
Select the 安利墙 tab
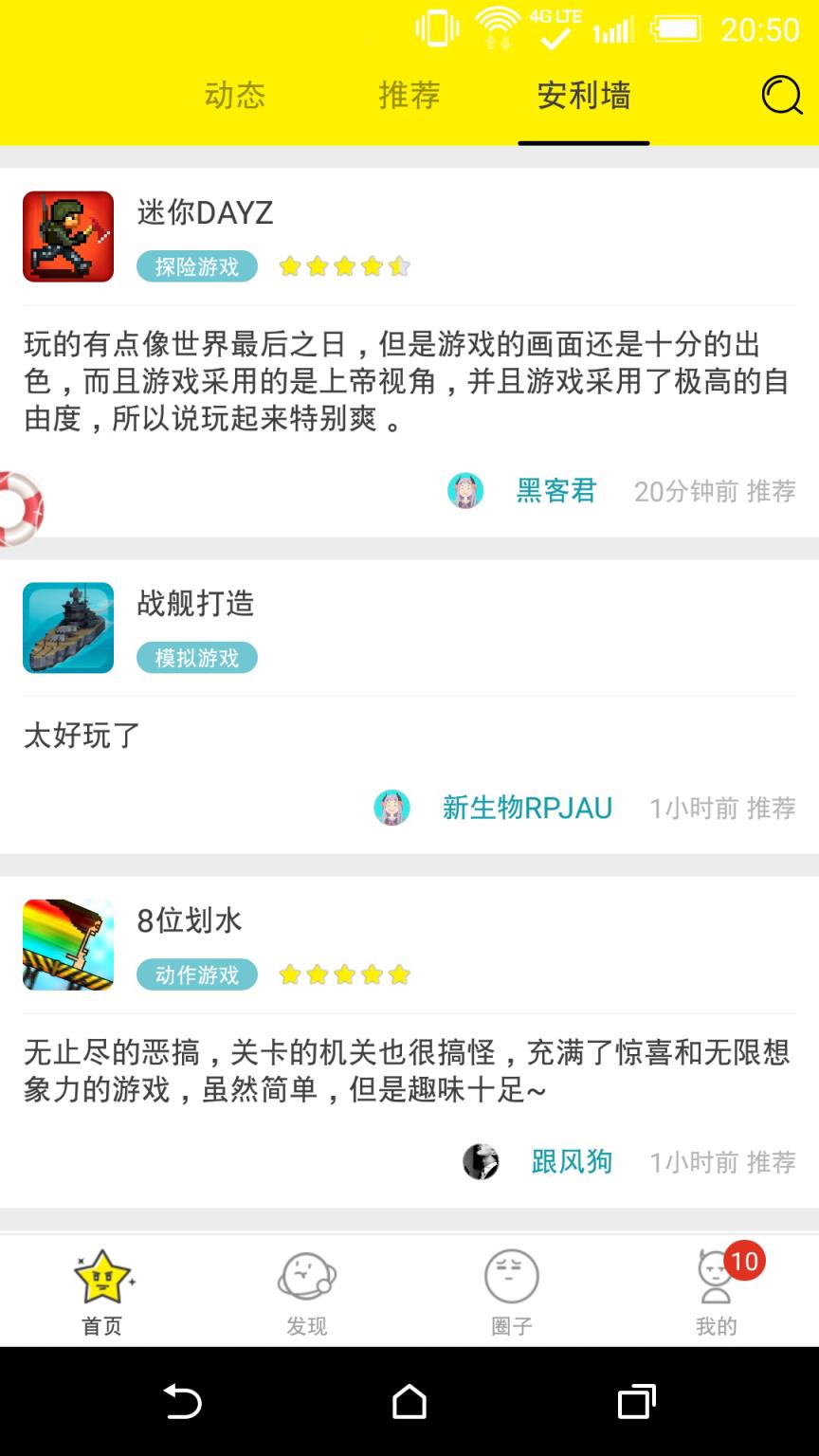[584, 96]
